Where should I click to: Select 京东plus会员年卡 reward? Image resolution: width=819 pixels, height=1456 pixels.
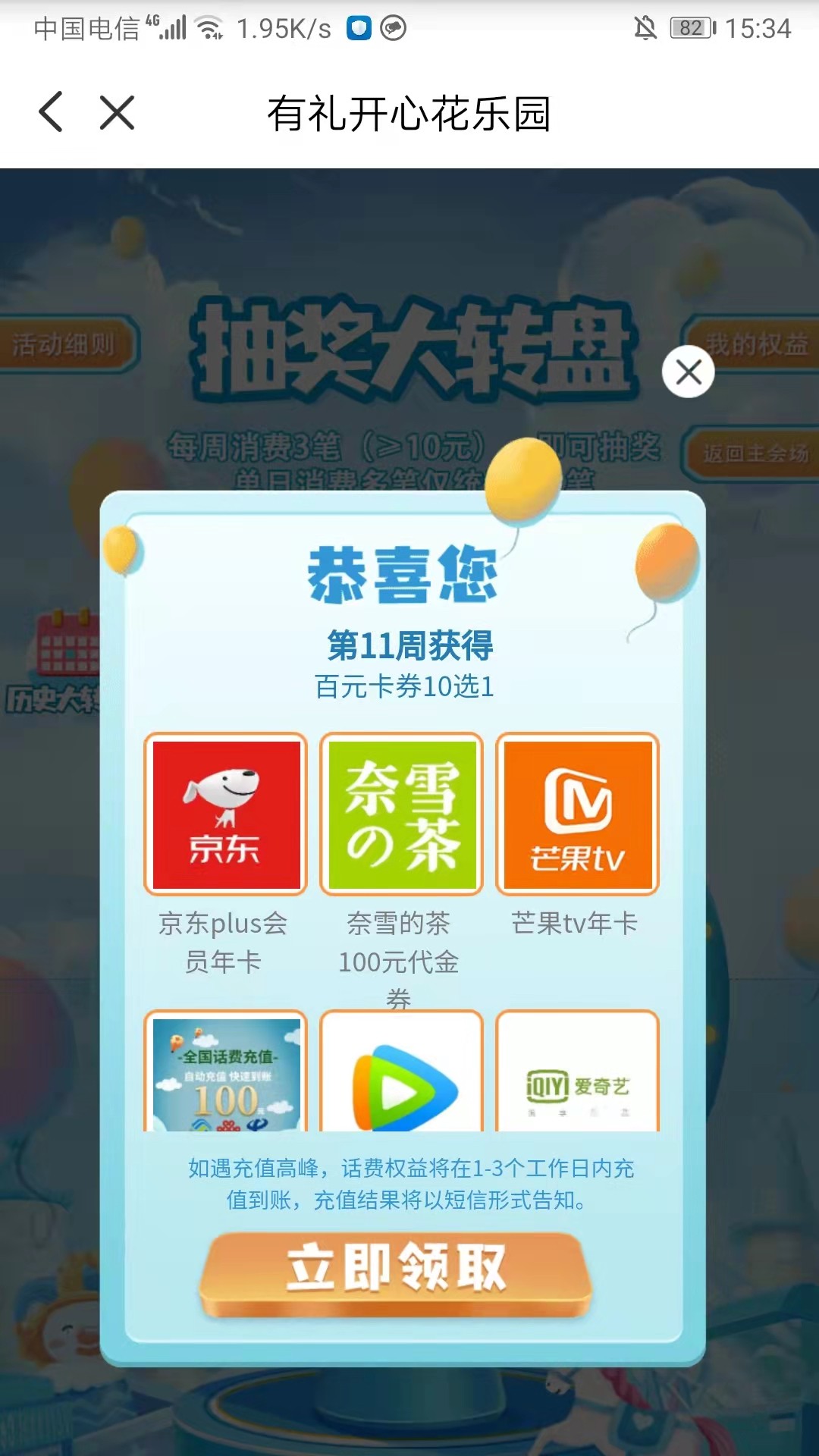[x=226, y=814]
